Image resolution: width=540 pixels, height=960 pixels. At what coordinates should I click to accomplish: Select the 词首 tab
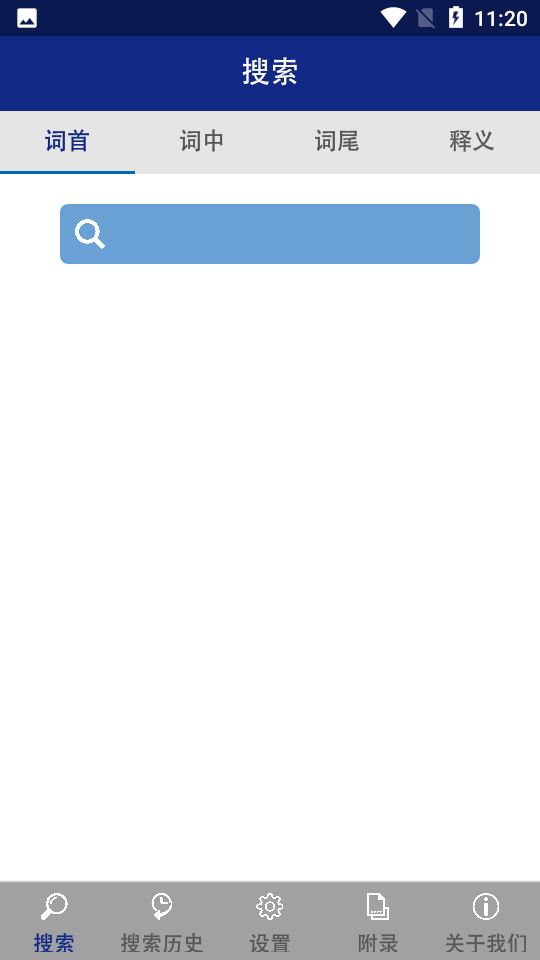coord(67,142)
